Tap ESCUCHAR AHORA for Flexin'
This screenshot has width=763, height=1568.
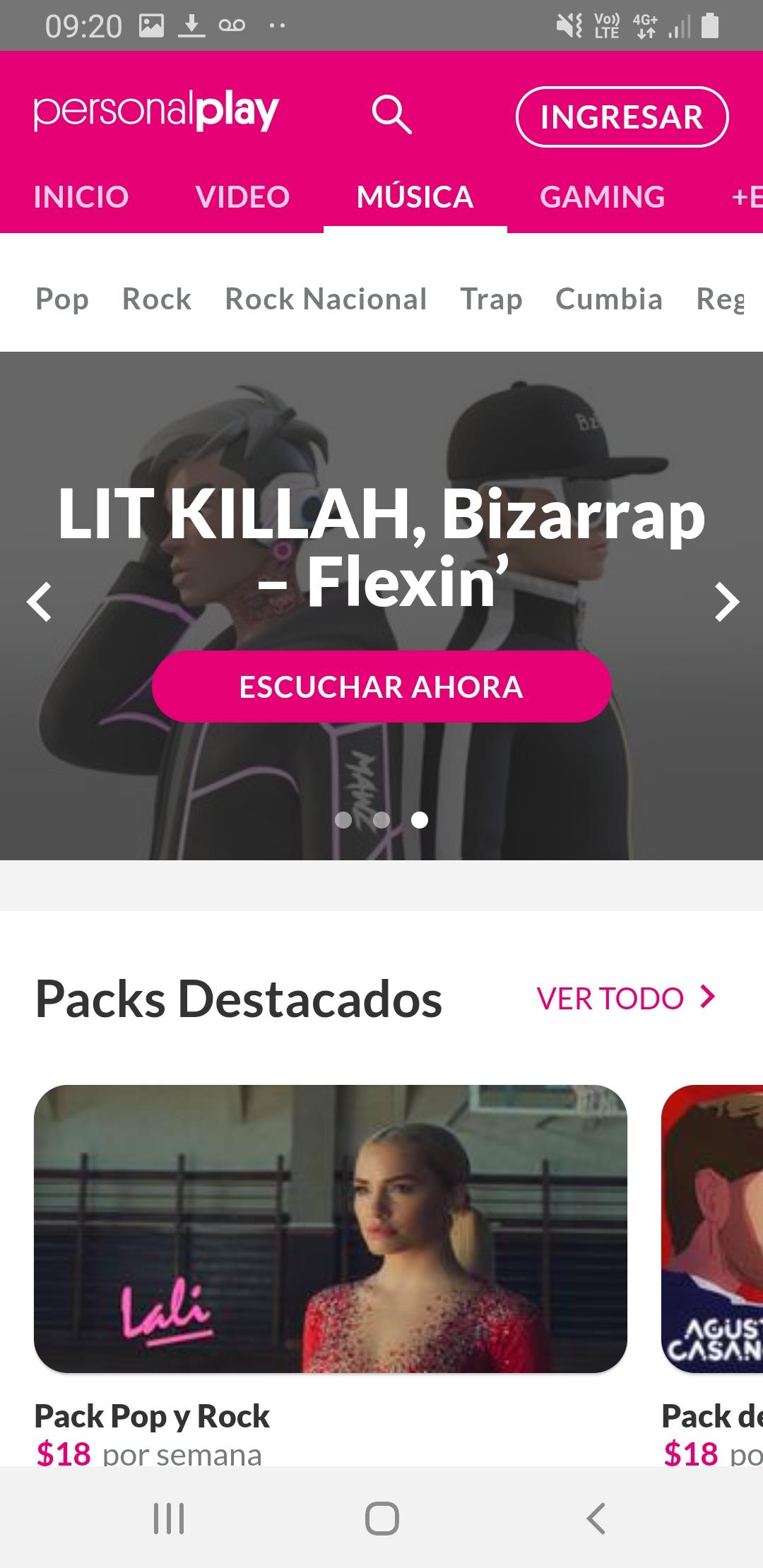381,687
